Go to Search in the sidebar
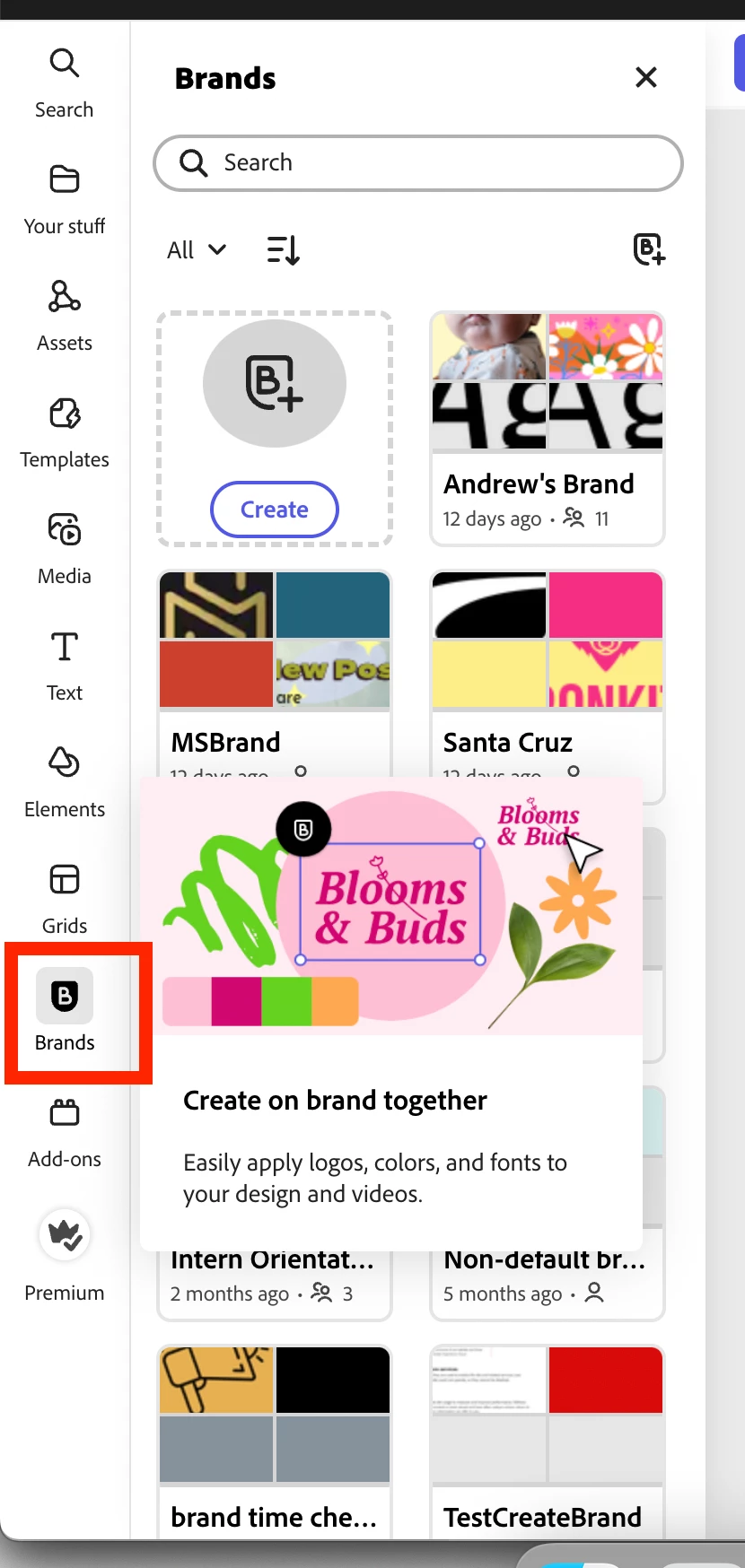This screenshot has height=1568, width=745. click(64, 83)
